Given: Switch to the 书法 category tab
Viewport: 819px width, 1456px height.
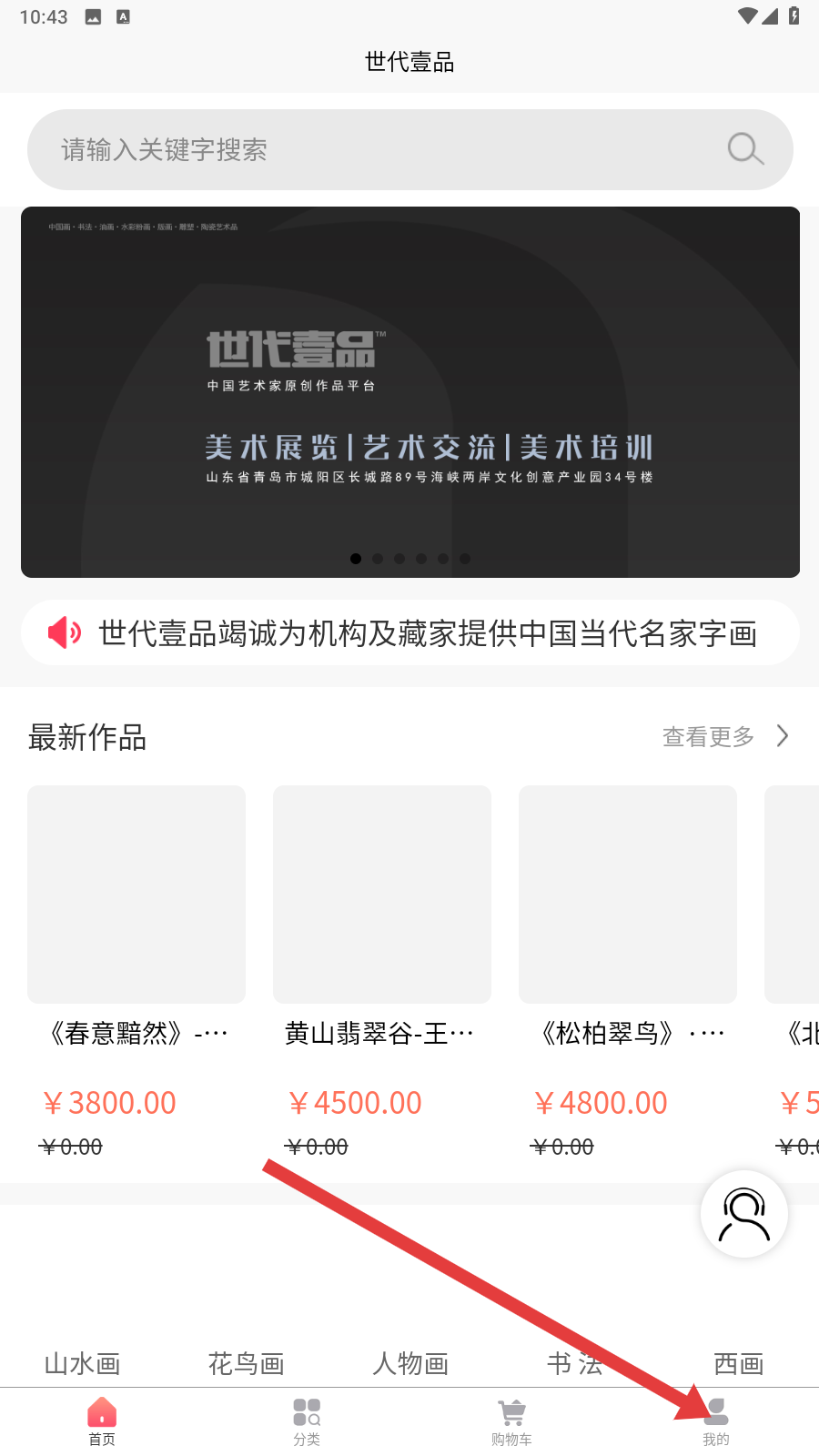Looking at the screenshot, I should pyautogui.click(x=574, y=1363).
